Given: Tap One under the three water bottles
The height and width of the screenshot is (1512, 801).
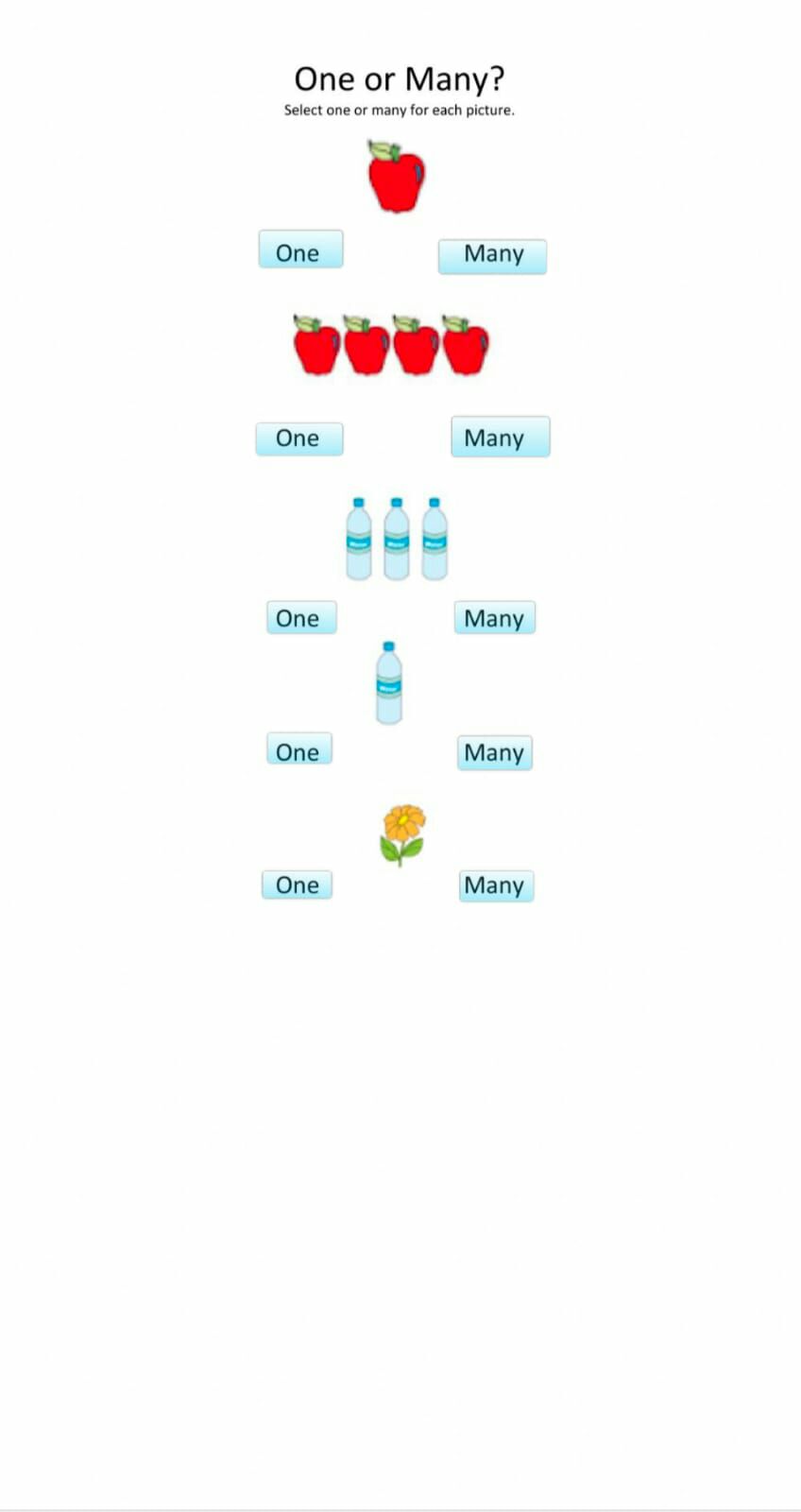Looking at the screenshot, I should pyautogui.click(x=301, y=618).
